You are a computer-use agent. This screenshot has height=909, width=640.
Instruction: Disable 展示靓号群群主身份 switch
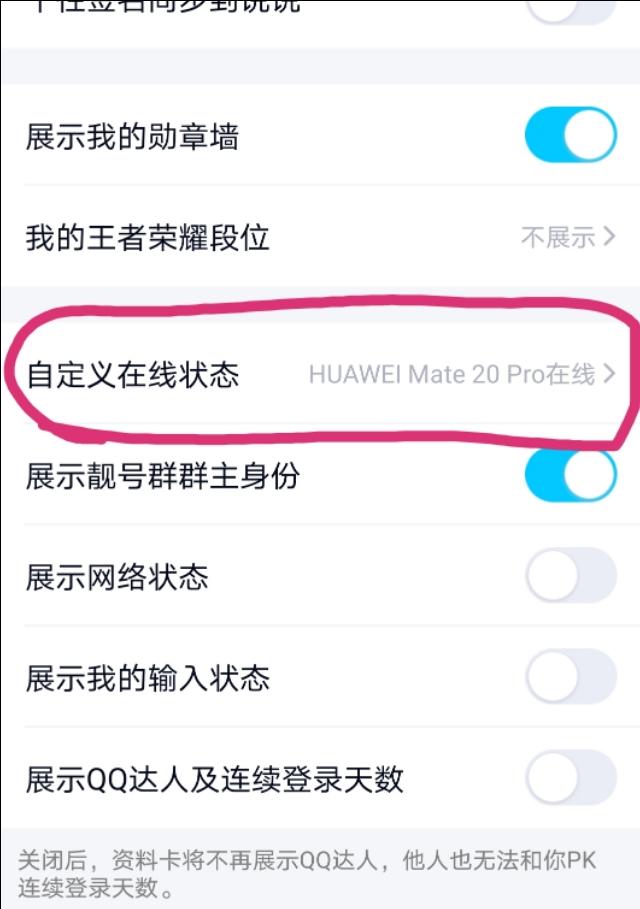(x=570, y=475)
